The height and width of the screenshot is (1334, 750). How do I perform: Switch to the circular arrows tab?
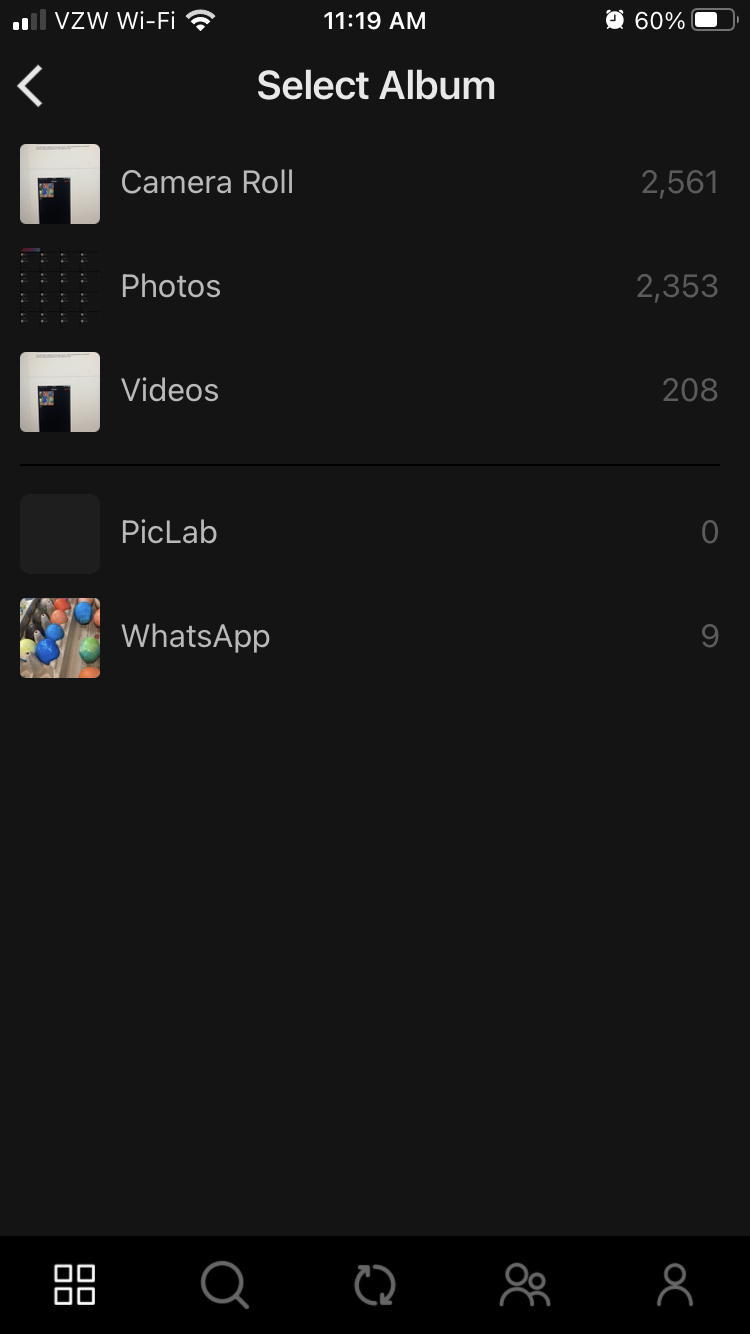[375, 1285]
